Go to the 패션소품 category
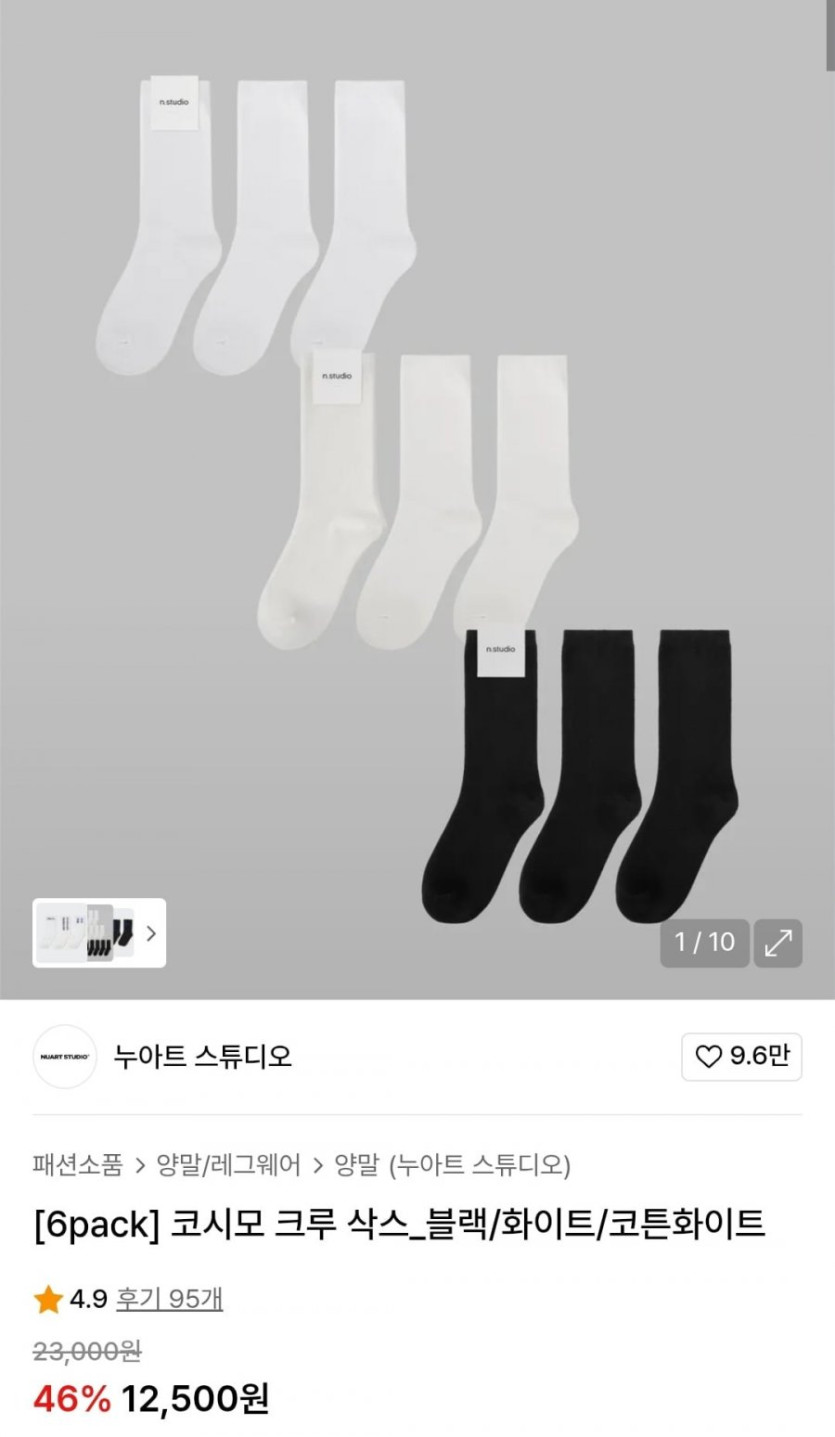Viewport: 835px width, 1437px height. point(78,1165)
